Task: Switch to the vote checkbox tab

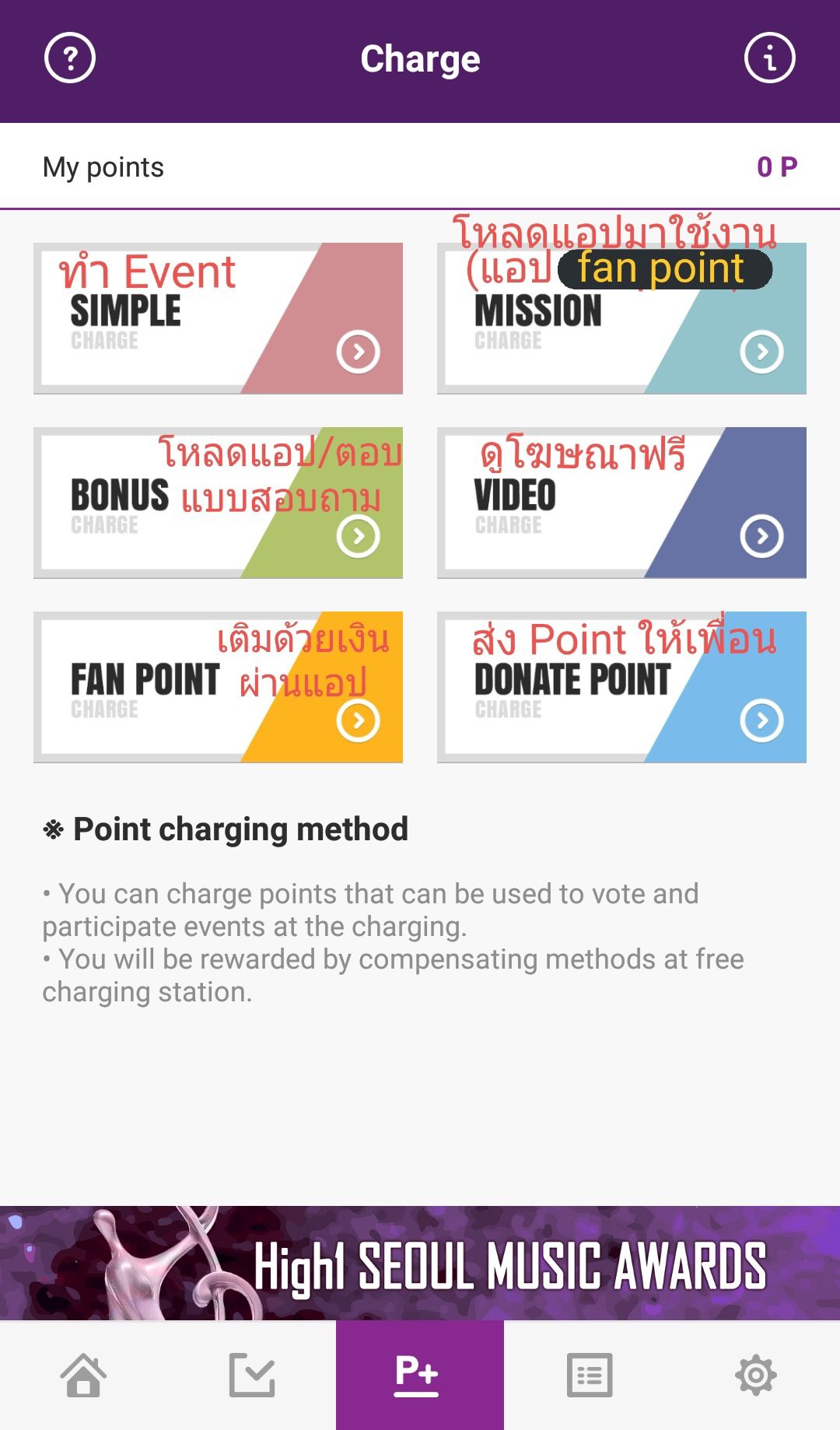Action: (x=252, y=1375)
